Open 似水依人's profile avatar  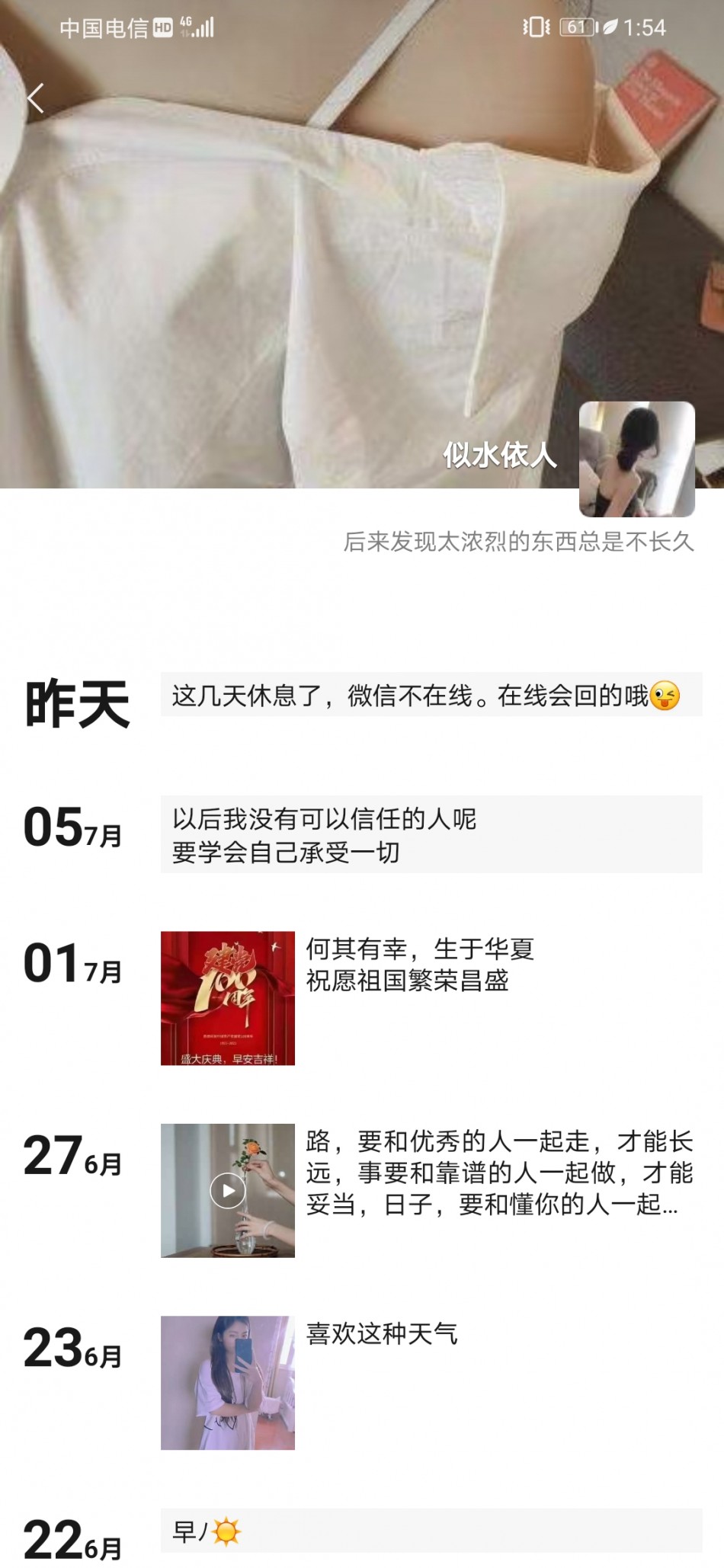click(636, 459)
